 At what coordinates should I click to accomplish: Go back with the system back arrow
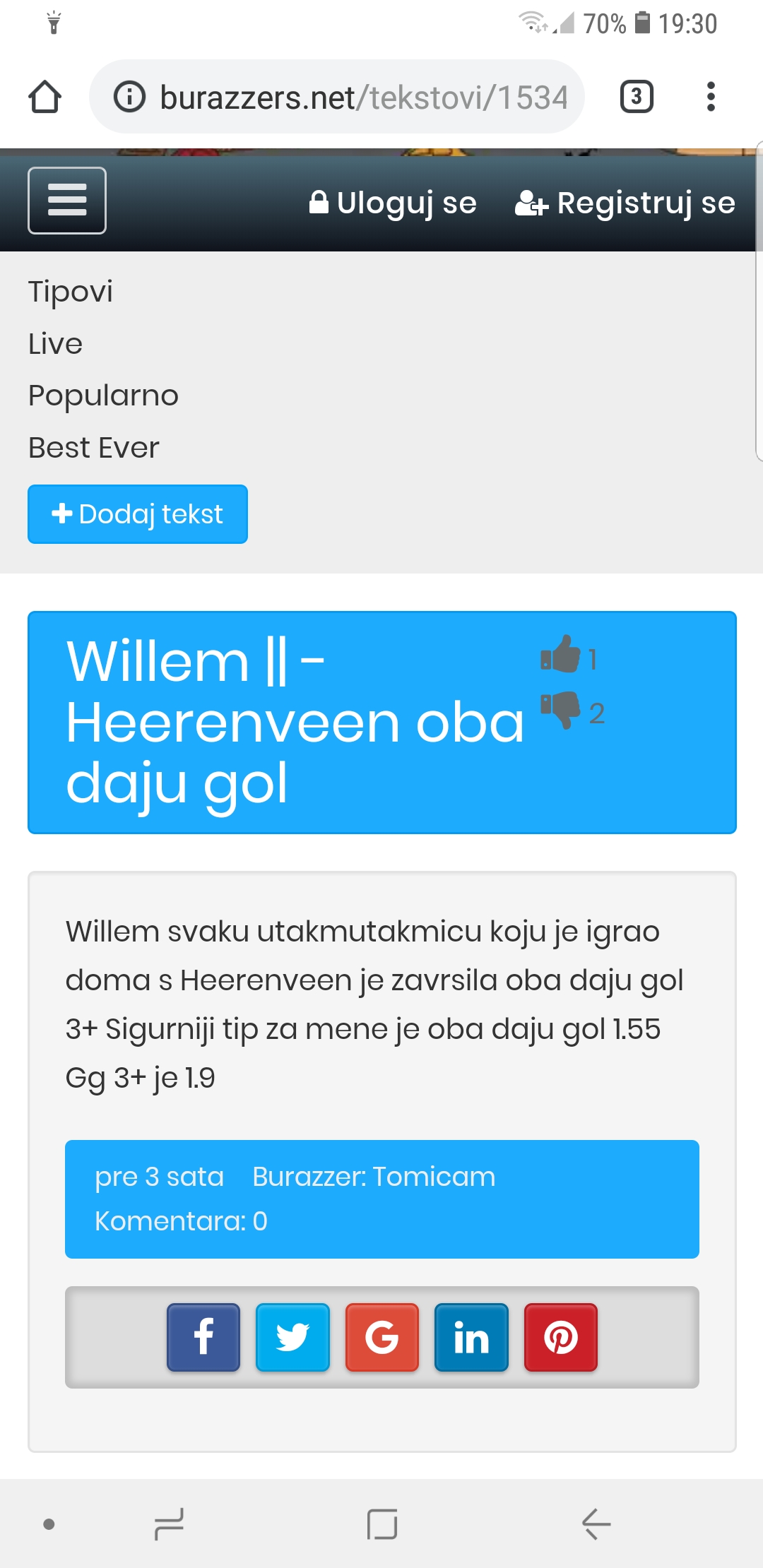[596, 1524]
